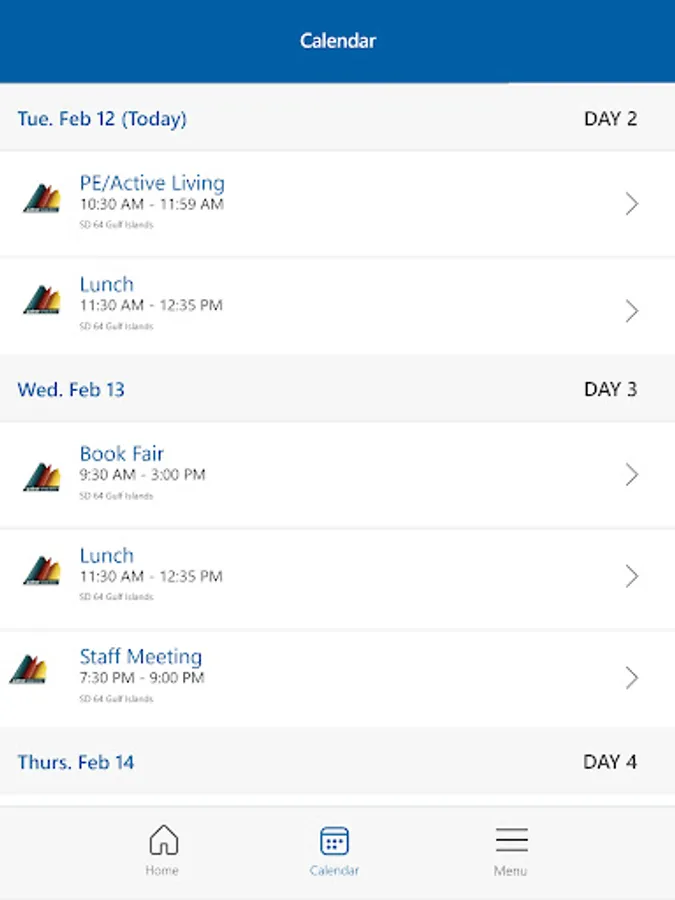View the Book Fair event details

[337, 475]
